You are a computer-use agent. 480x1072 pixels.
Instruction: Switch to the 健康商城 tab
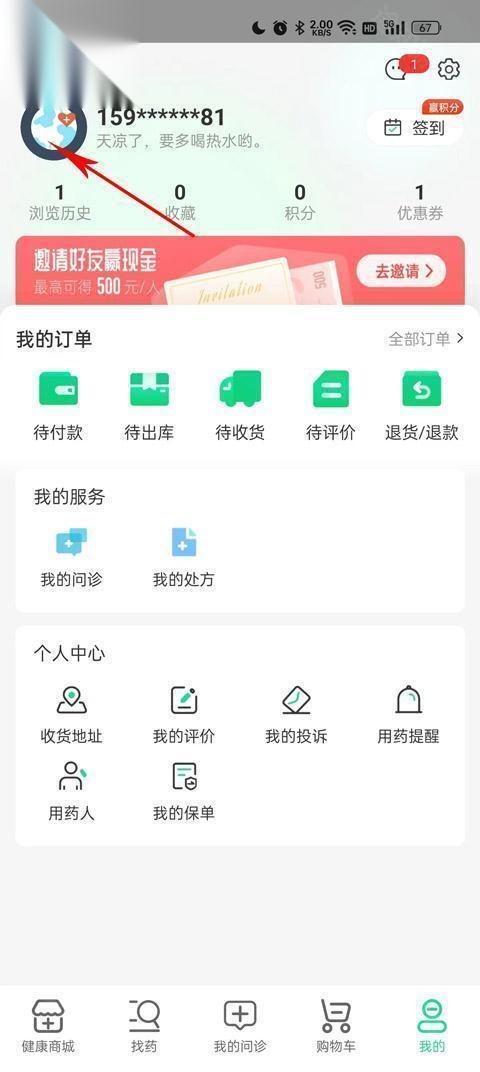48,1026
